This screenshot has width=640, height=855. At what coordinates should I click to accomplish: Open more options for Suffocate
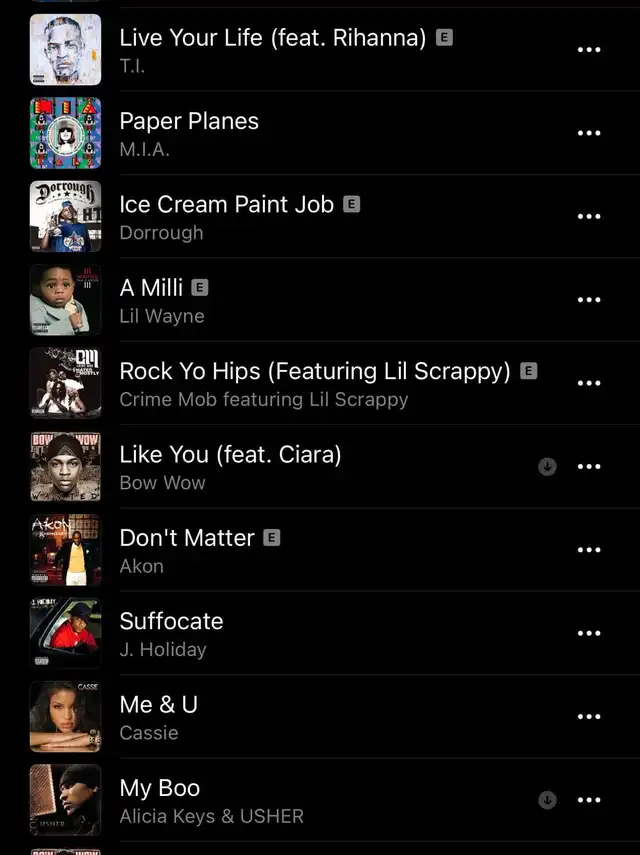click(589, 633)
